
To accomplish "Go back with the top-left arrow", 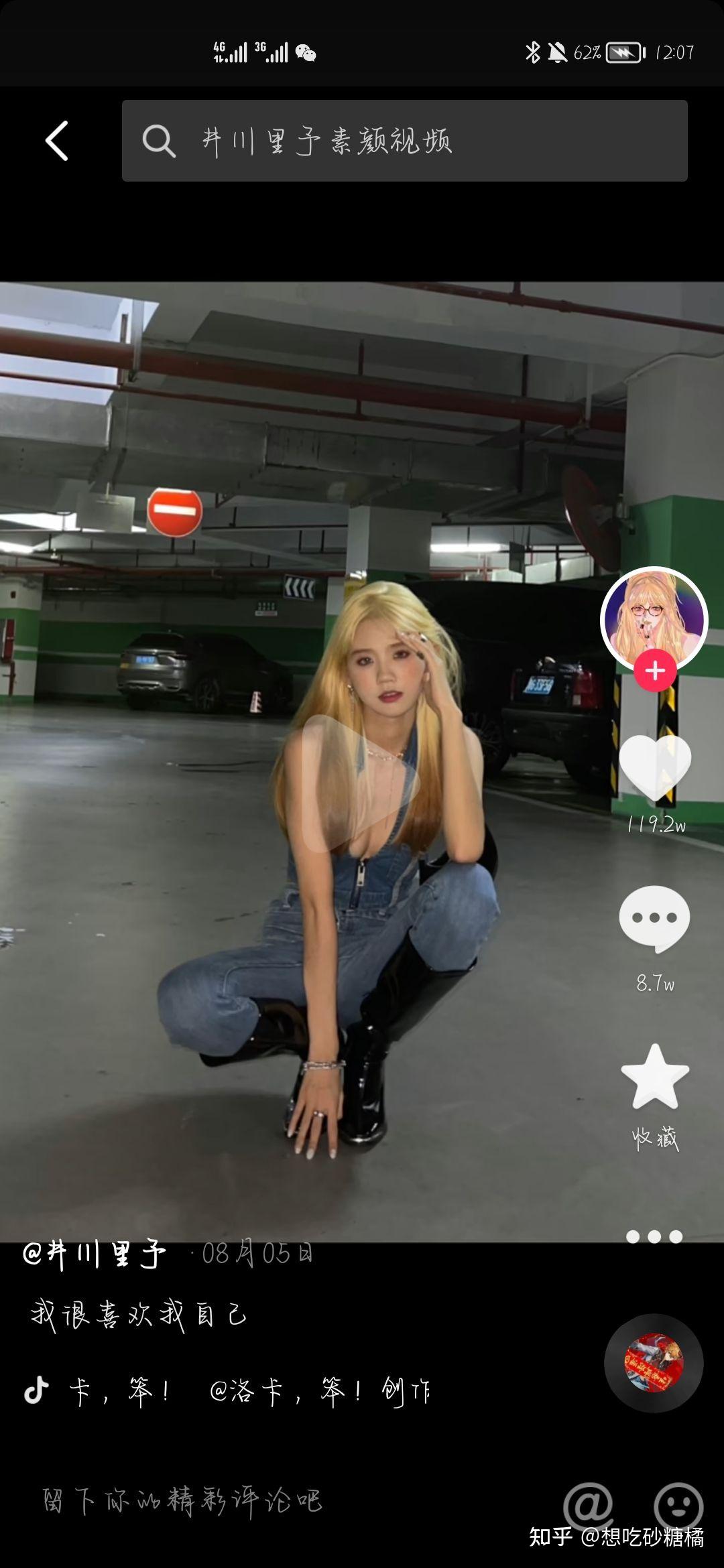I will pyautogui.click(x=57, y=141).
